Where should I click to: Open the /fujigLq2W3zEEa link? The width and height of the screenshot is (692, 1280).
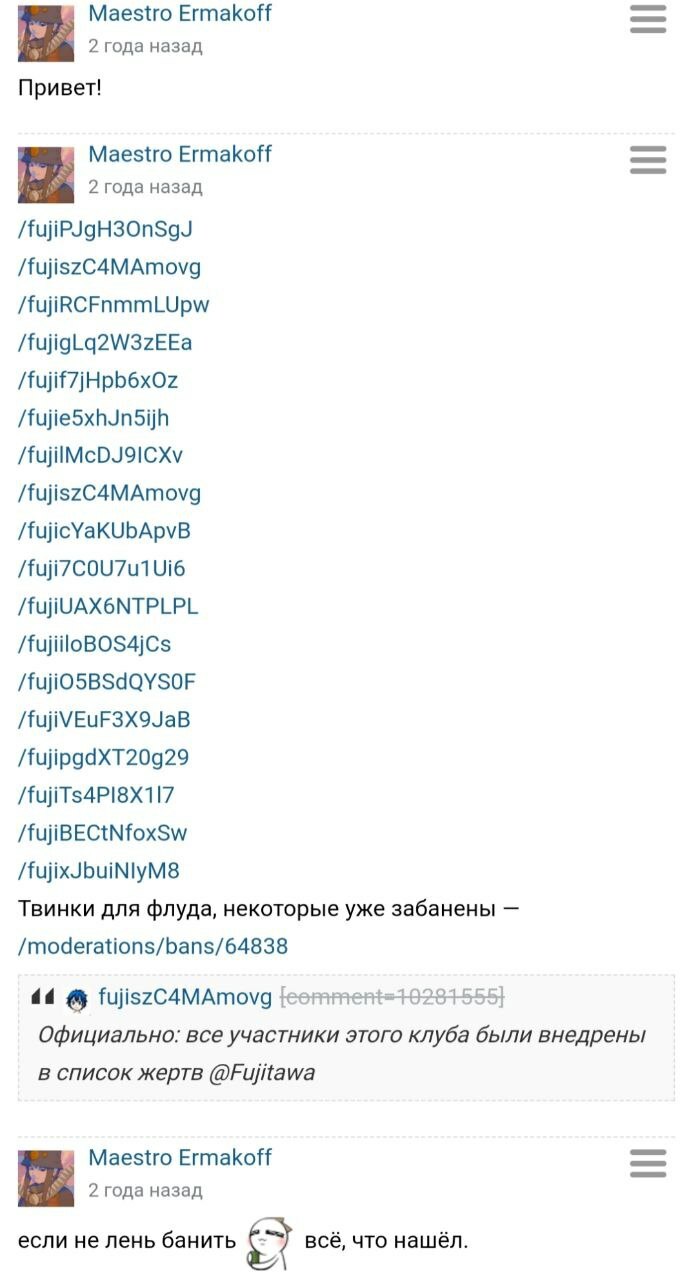coord(105,343)
